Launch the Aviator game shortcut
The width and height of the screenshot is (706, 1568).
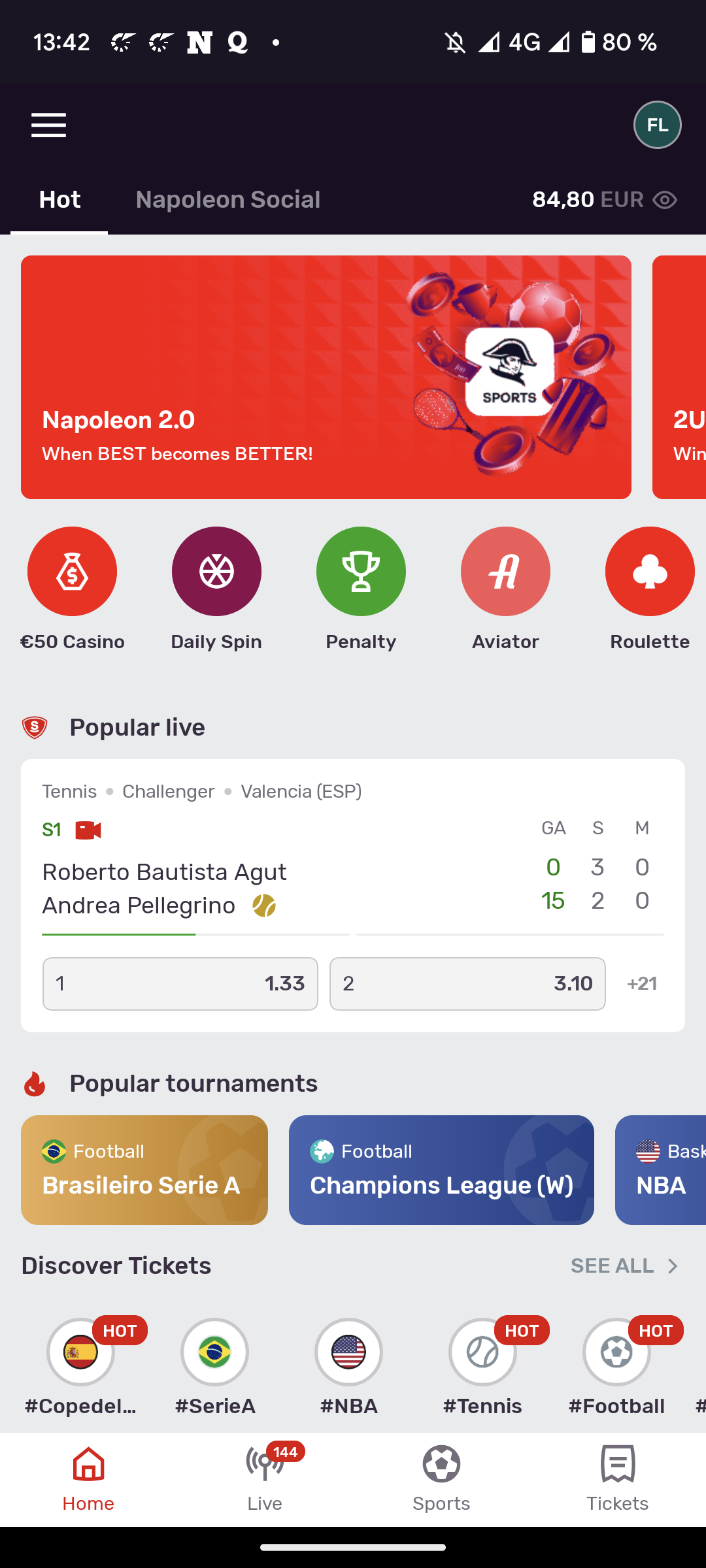[x=505, y=572]
